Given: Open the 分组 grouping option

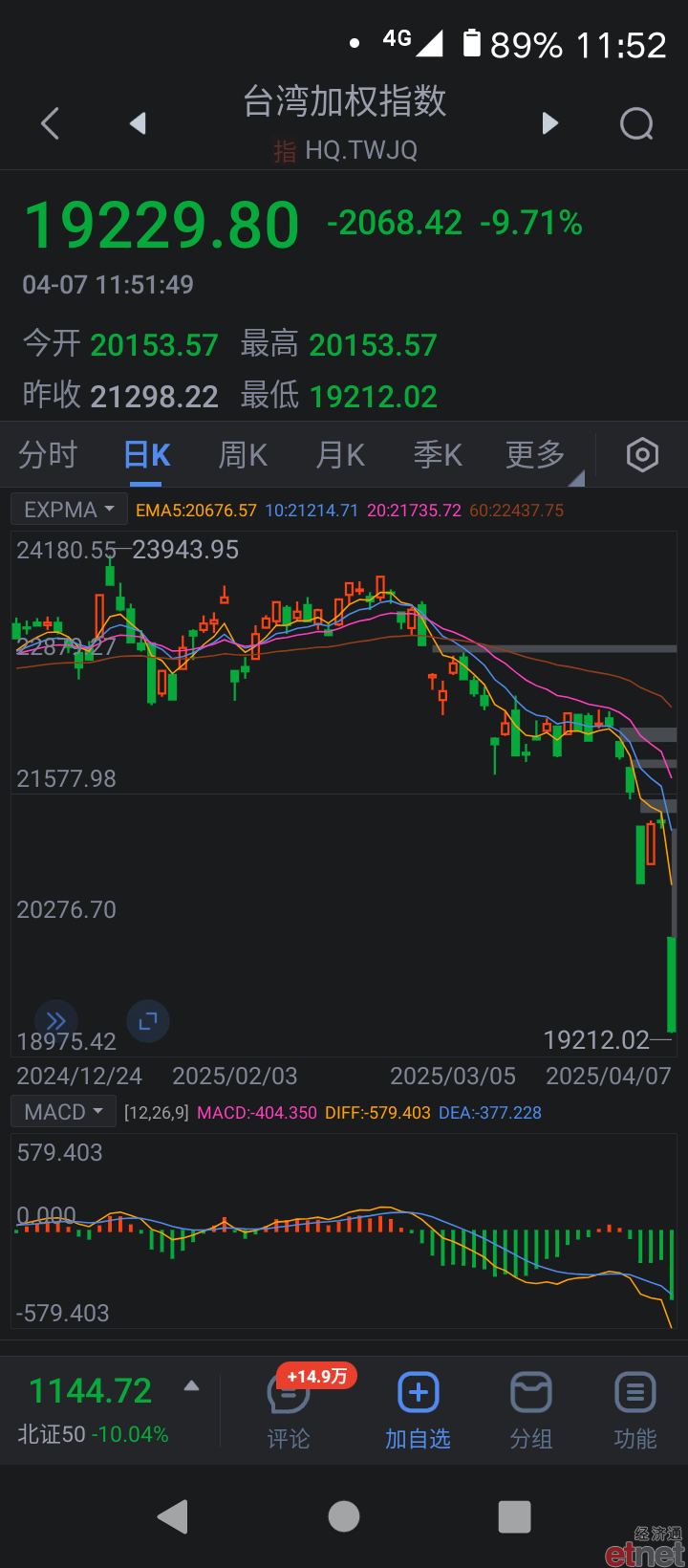Looking at the screenshot, I should (x=531, y=1411).
